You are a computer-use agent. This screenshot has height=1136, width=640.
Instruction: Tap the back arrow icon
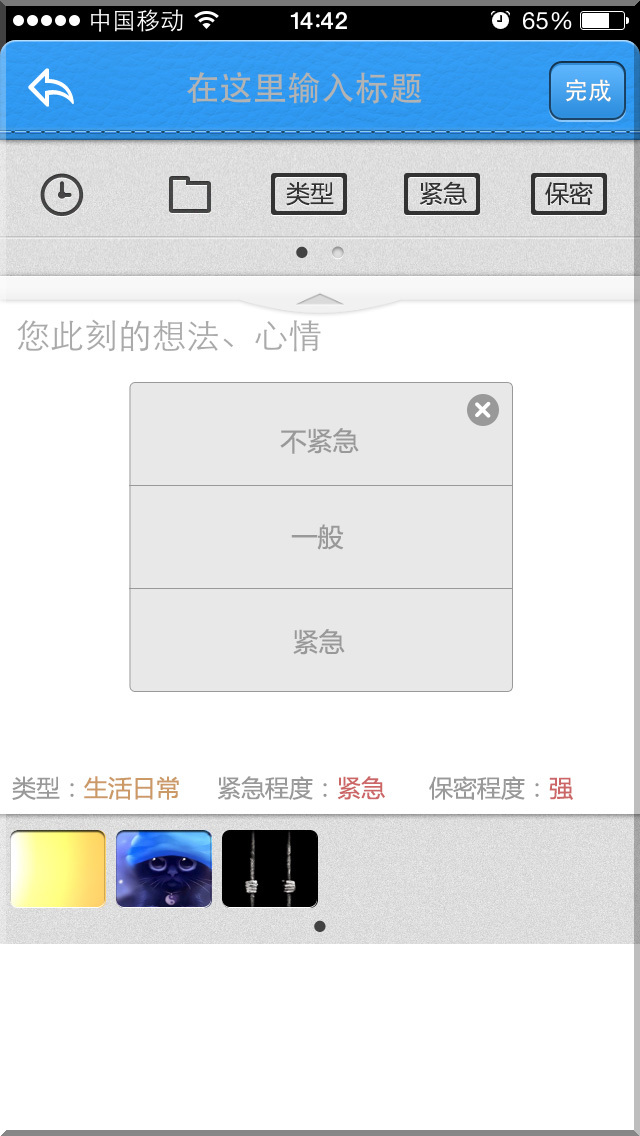coord(51,89)
